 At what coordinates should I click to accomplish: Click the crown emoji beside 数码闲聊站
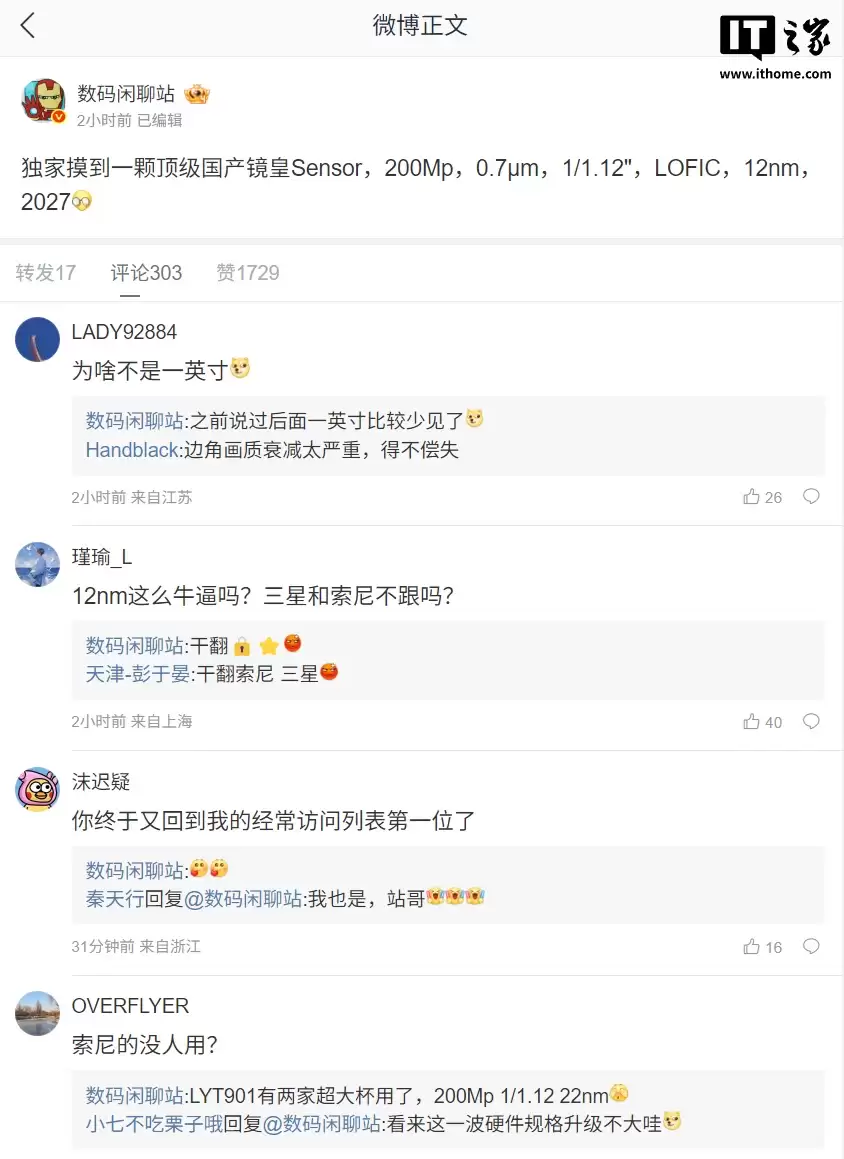197,92
